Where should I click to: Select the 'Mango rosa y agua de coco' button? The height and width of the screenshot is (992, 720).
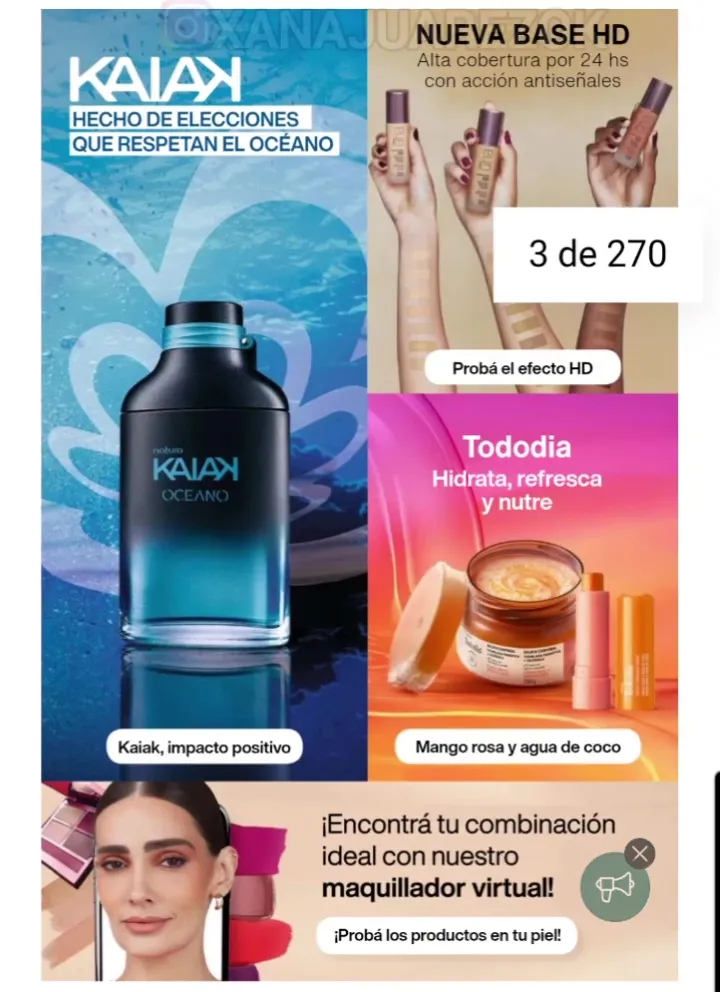coord(518,746)
